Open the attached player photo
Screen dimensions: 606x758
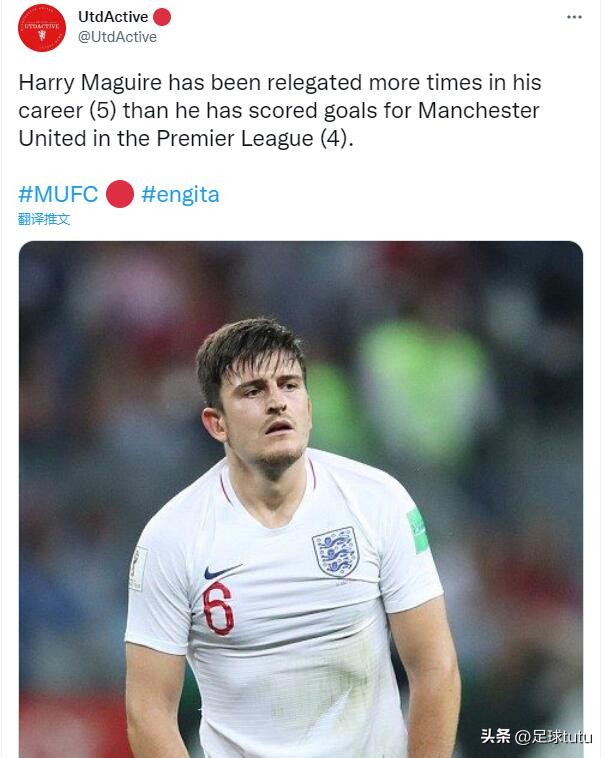[300, 498]
